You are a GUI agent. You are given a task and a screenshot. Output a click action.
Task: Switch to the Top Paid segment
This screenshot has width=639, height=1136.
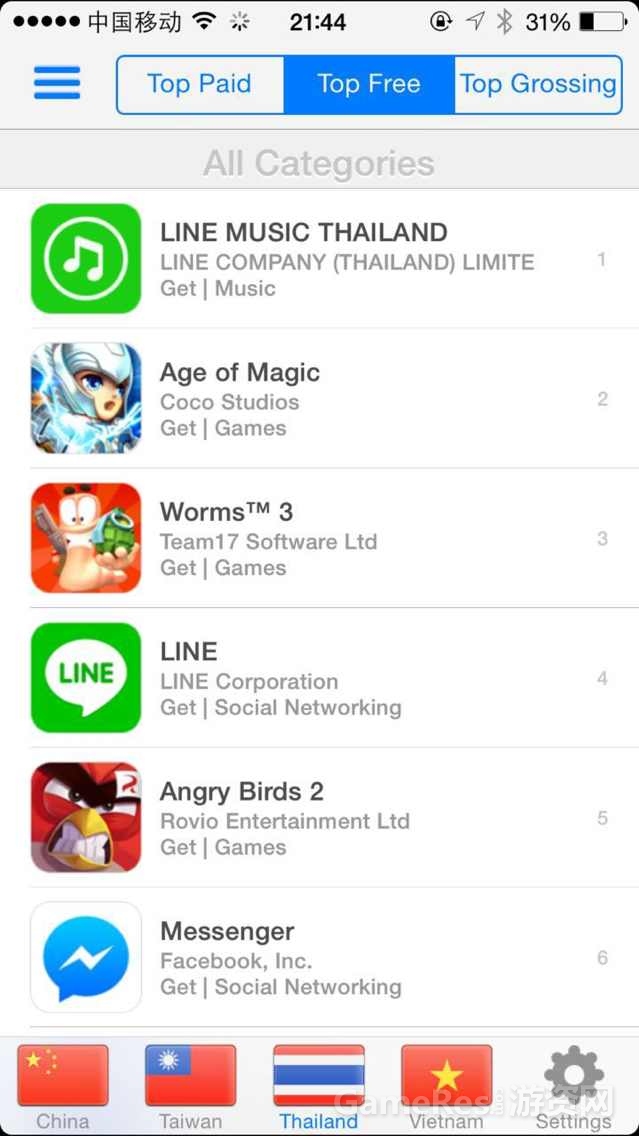[x=200, y=84]
